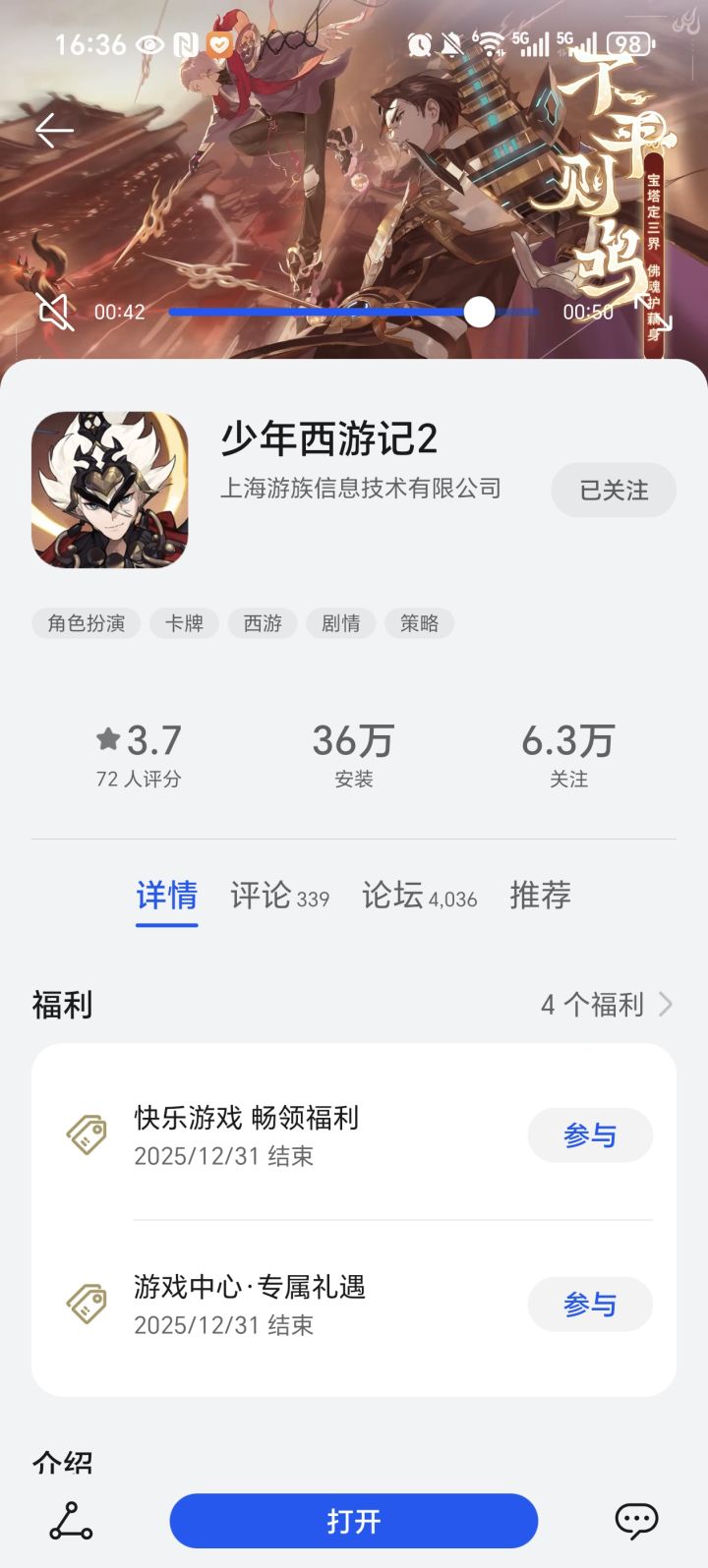Tap 参与 for 快乐游戏 畅领福利
The image size is (708, 1568).
(x=590, y=1135)
